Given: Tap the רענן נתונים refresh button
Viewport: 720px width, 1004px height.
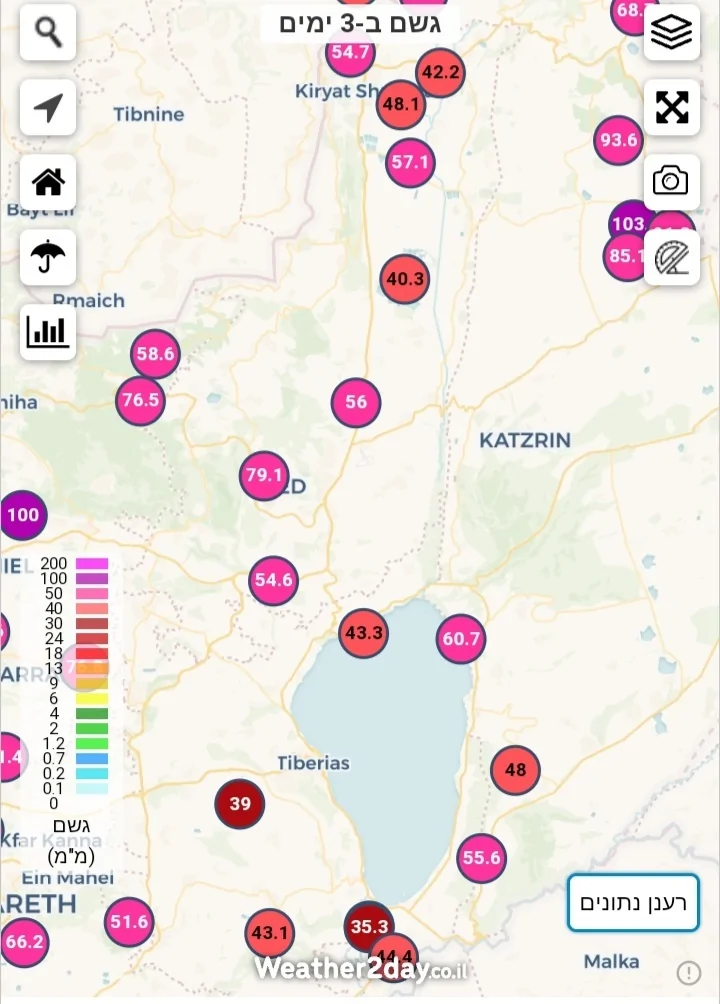Looking at the screenshot, I should pyautogui.click(x=633, y=903).
